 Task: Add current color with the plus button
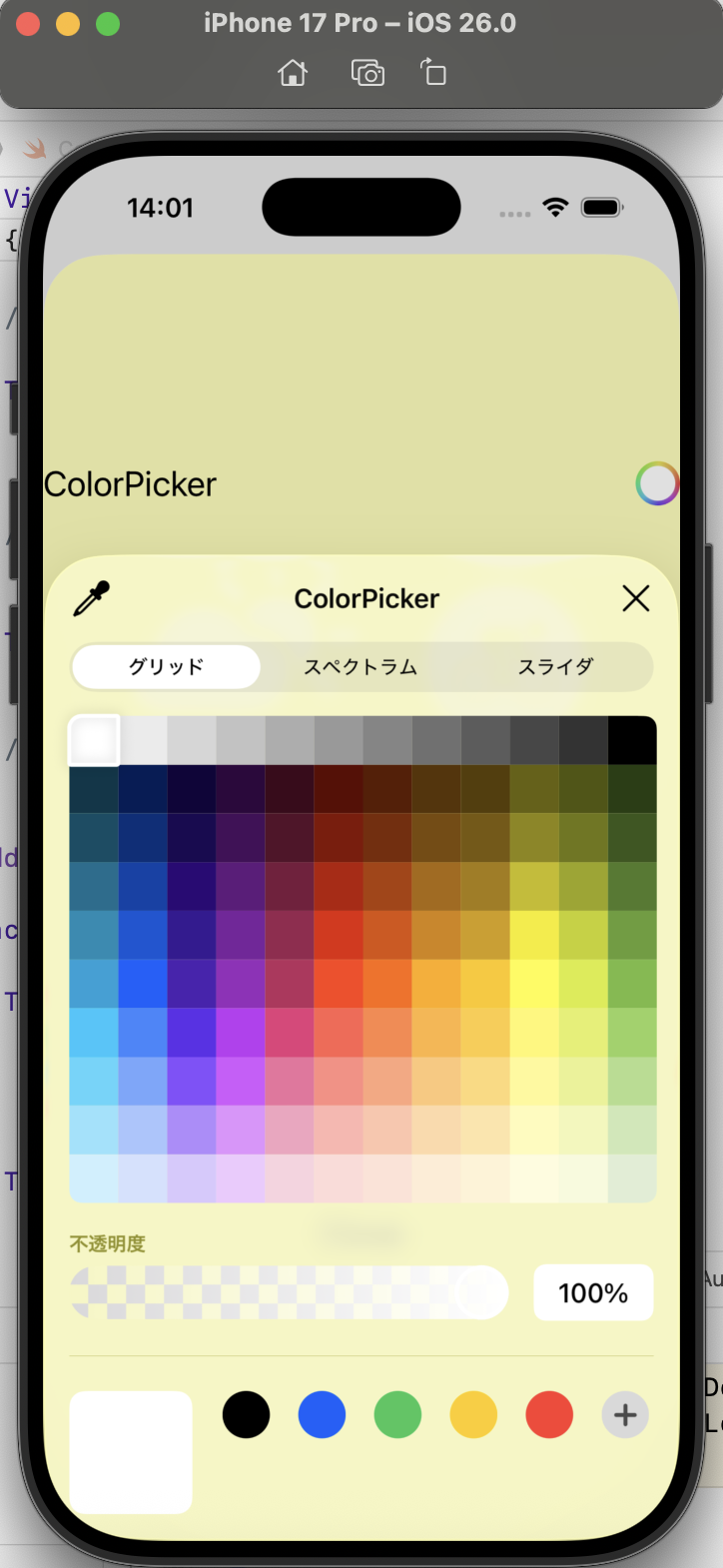tap(625, 1415)
